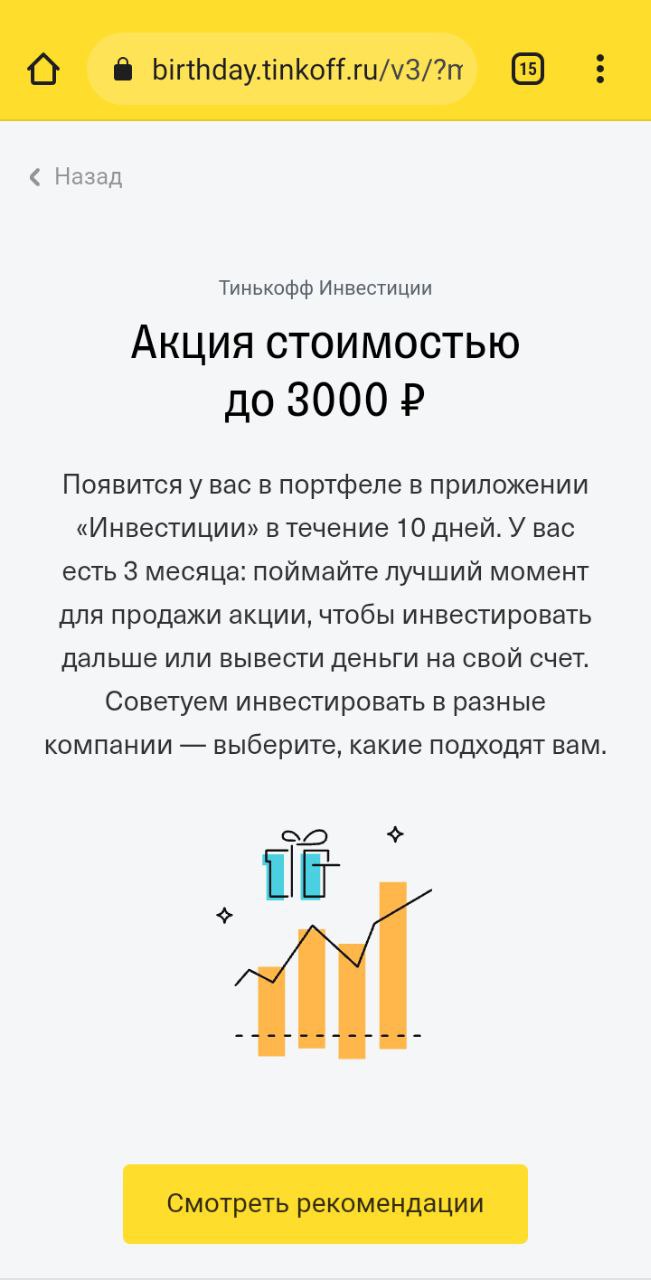
Task: Go to the browser home page
Action: 44,69
